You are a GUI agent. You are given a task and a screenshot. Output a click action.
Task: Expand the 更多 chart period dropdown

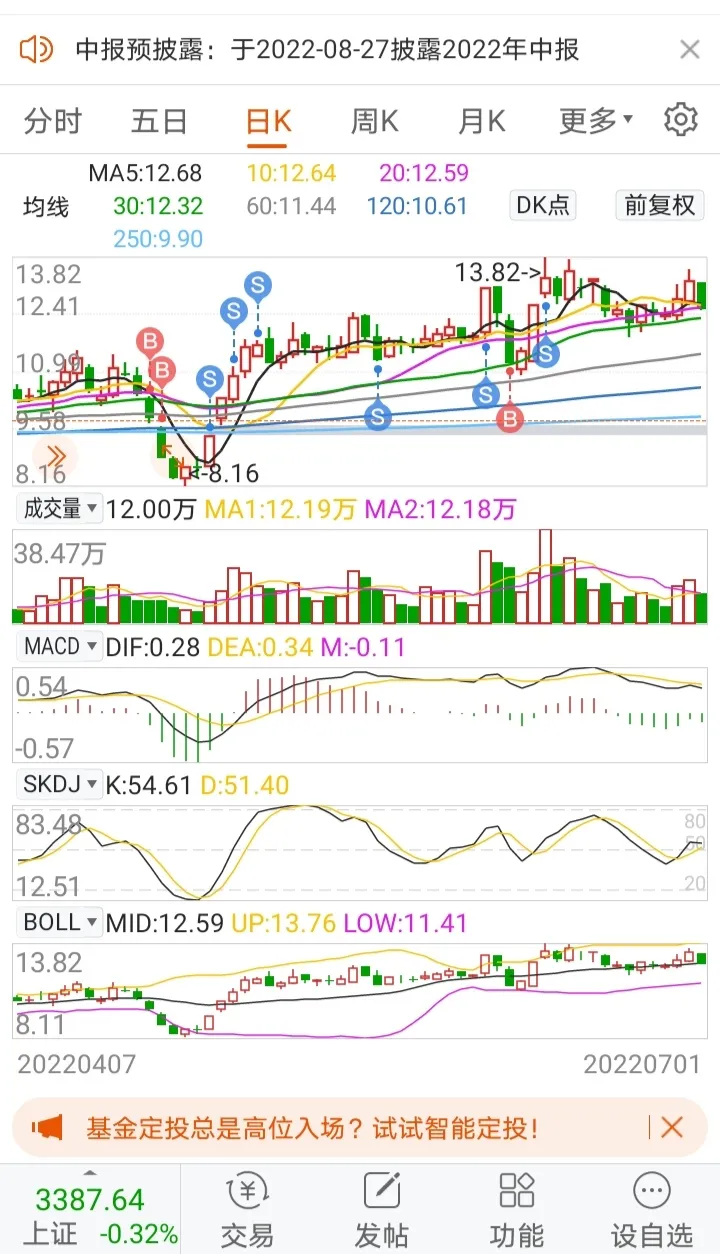click(595, 122)
